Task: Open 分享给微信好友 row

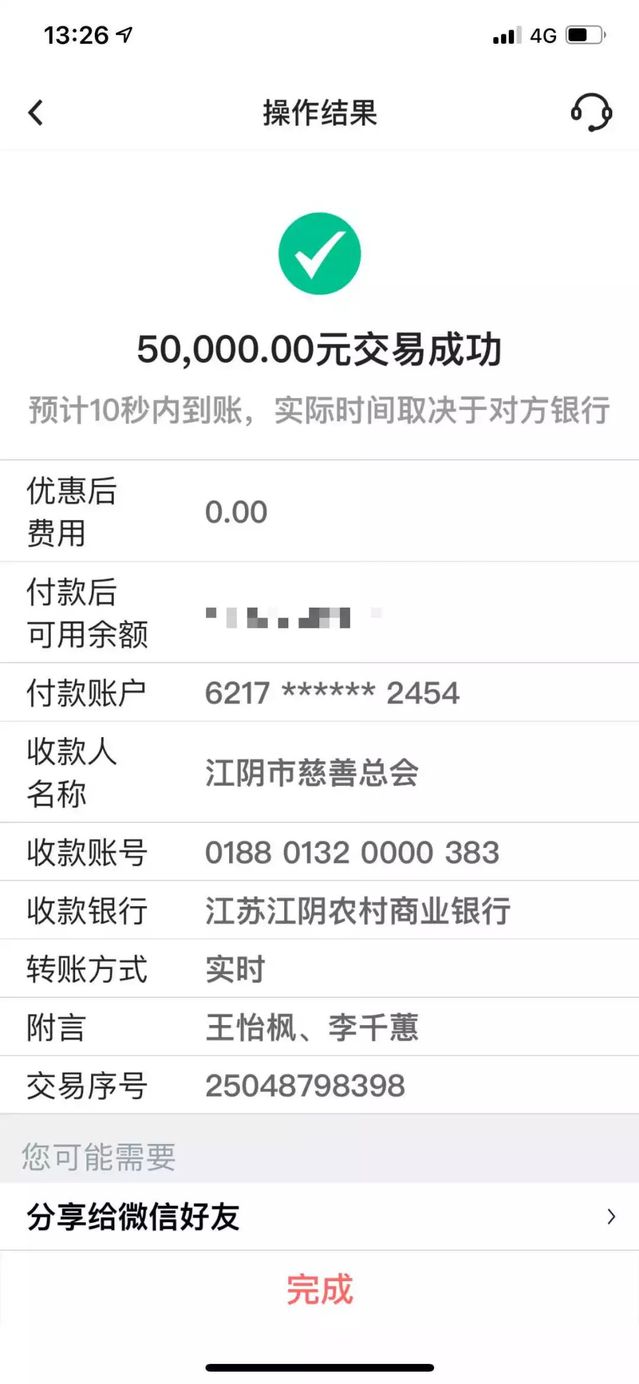Action: (x=319, y=1217)
